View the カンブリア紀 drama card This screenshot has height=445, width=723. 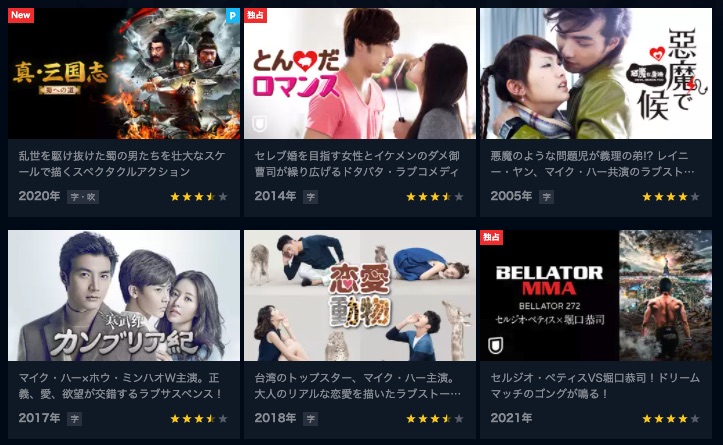coord(124,296)
